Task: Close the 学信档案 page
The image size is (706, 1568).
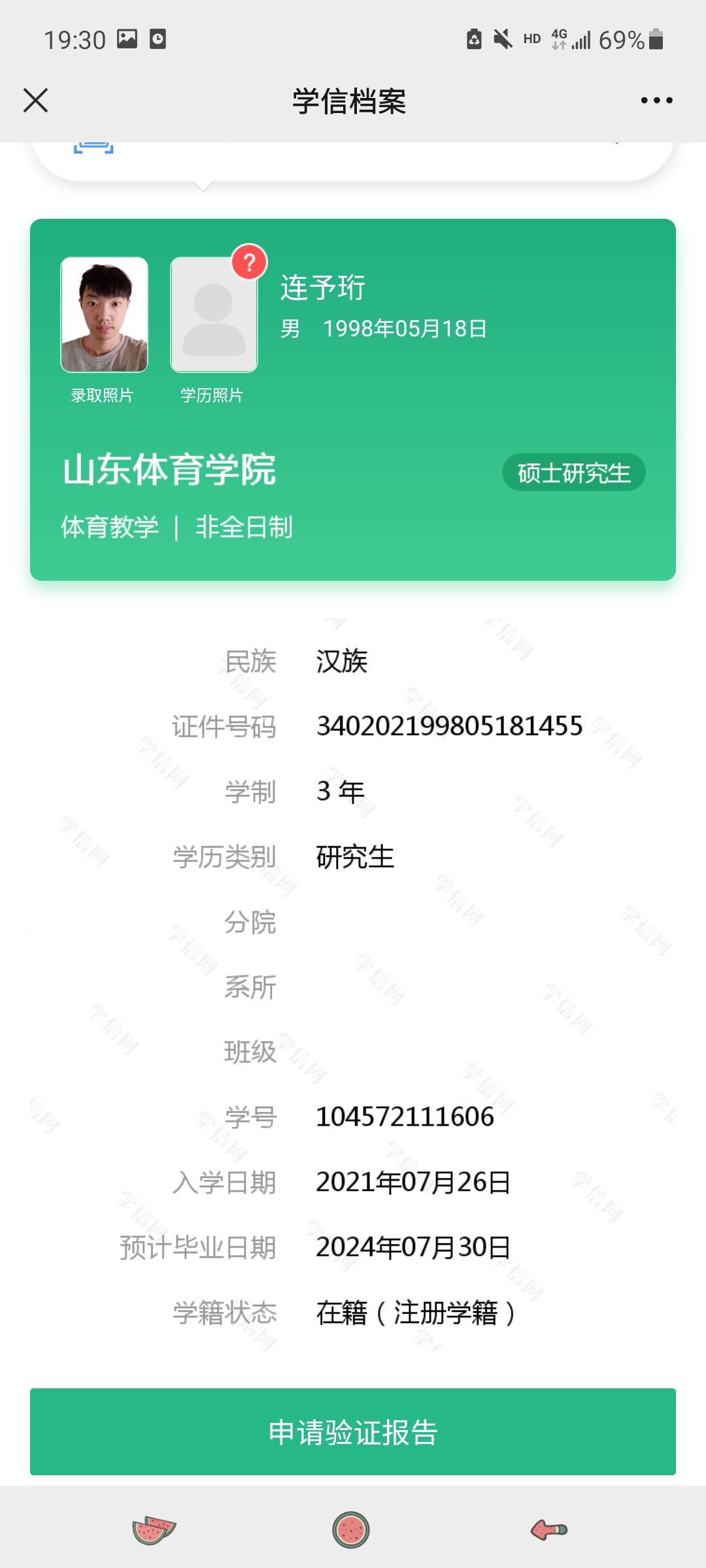Action: [35, 101]
